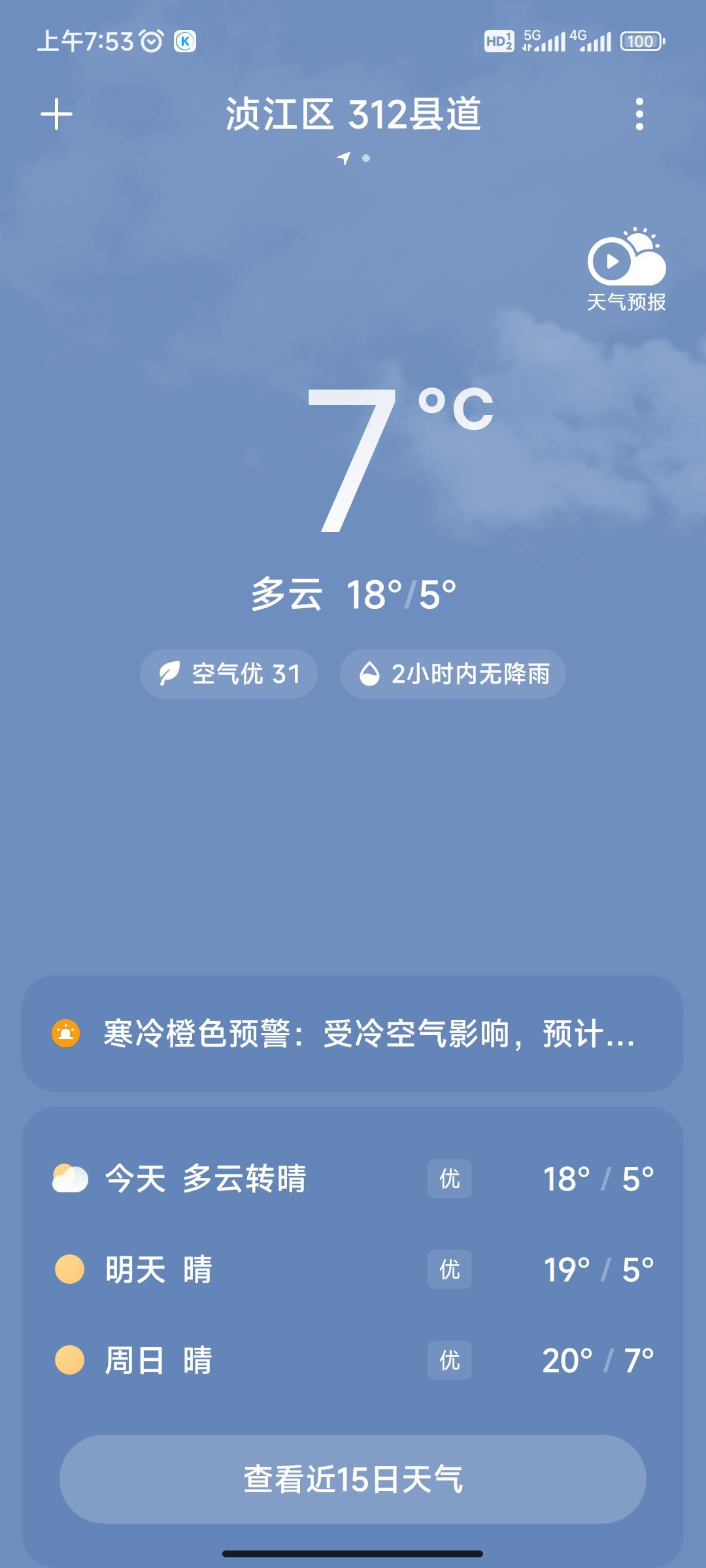The image size is (706, 1568).
Task: Check the 2小时内无降雨 rainfall chip
Action: [453, 674]
